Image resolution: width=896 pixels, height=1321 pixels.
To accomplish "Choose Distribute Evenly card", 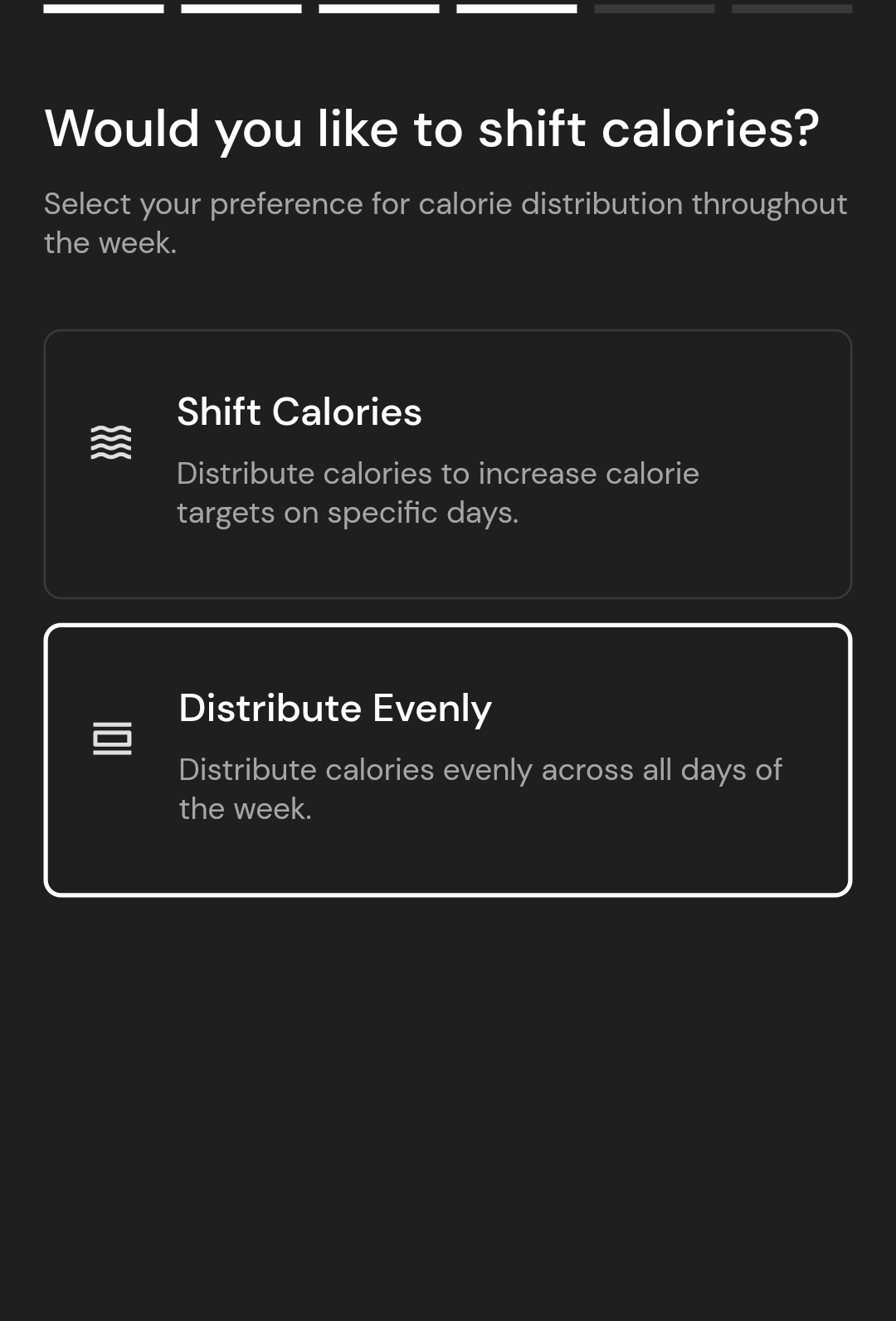I will 448,759.
